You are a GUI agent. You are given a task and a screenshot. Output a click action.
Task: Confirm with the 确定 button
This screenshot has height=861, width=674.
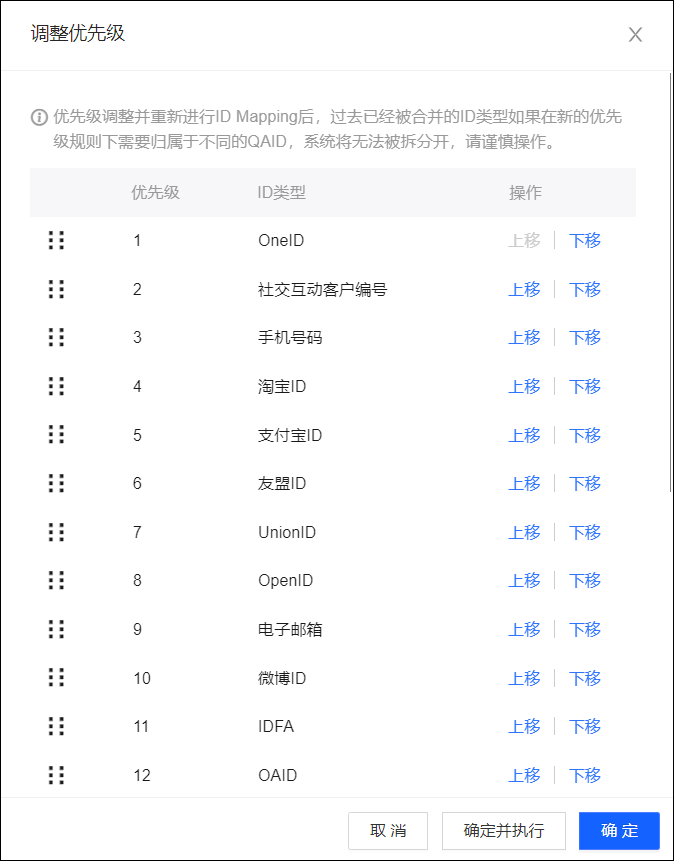coord(619,831)
